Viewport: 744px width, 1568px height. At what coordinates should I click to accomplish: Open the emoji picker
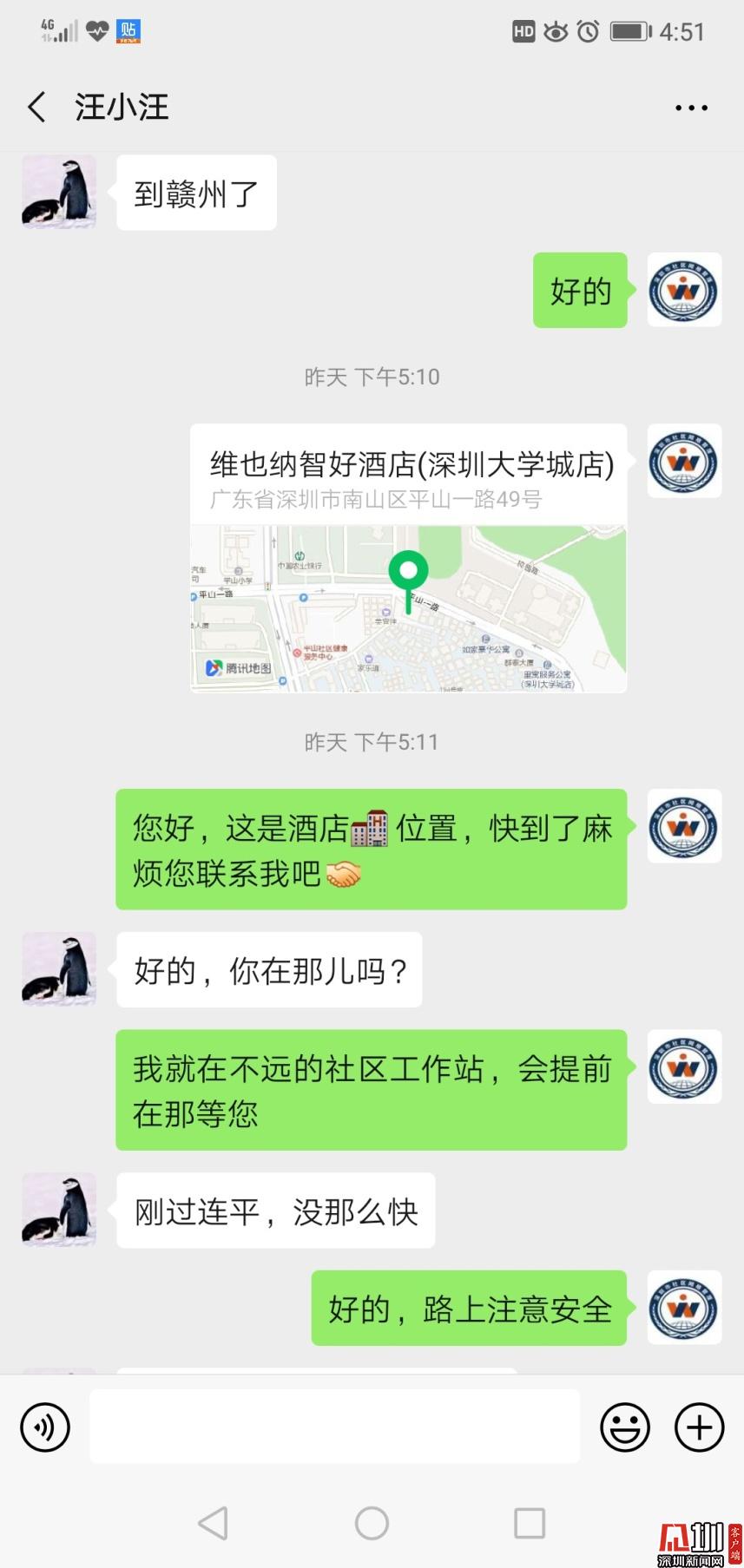coord(625,1427)
